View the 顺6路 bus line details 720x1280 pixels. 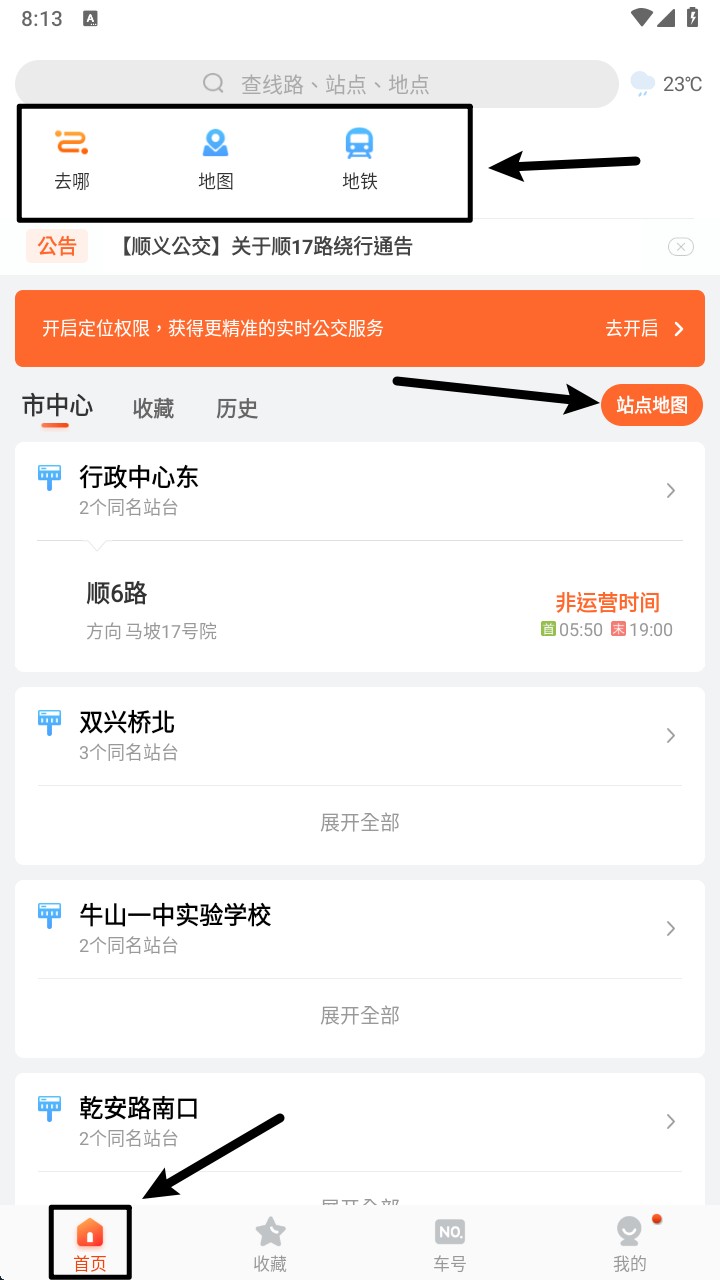[x=360, y=610]
